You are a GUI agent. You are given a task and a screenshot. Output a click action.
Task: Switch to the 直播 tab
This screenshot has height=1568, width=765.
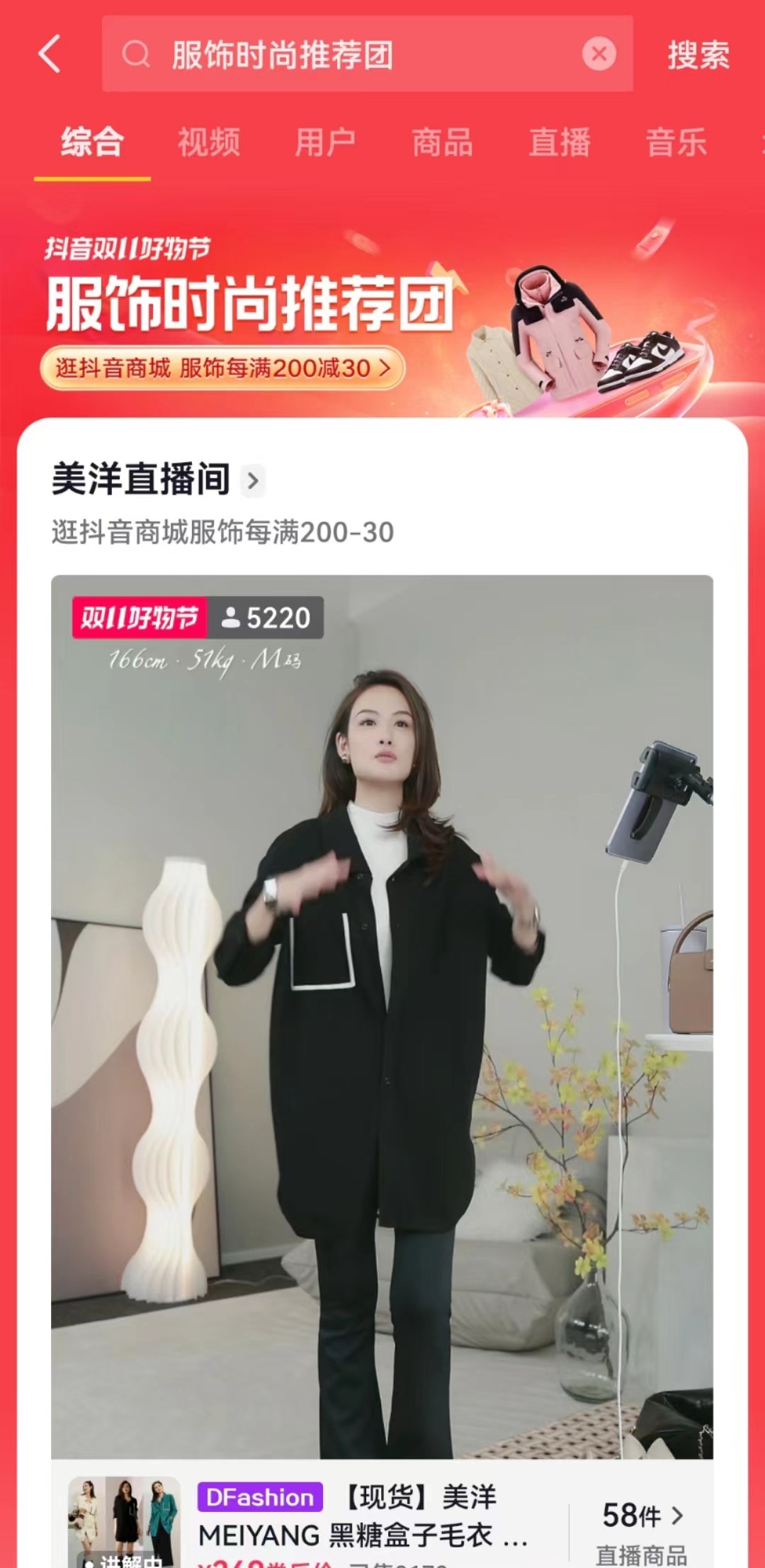pos(559,142)
